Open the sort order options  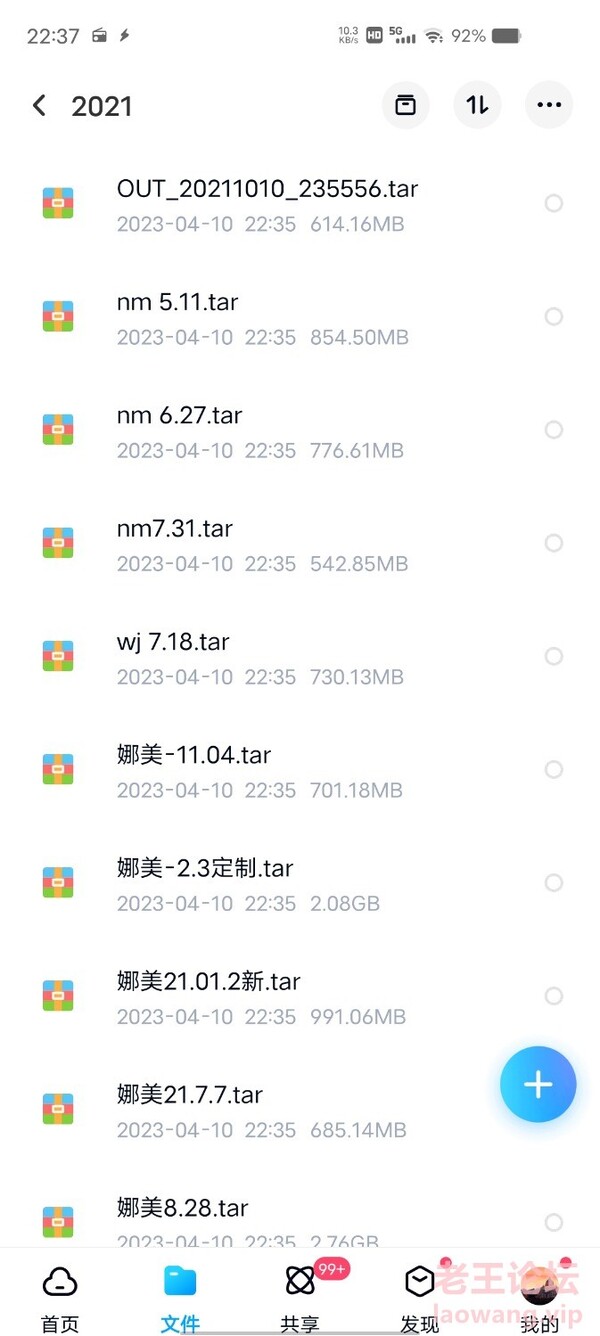(x=478, y=105)
